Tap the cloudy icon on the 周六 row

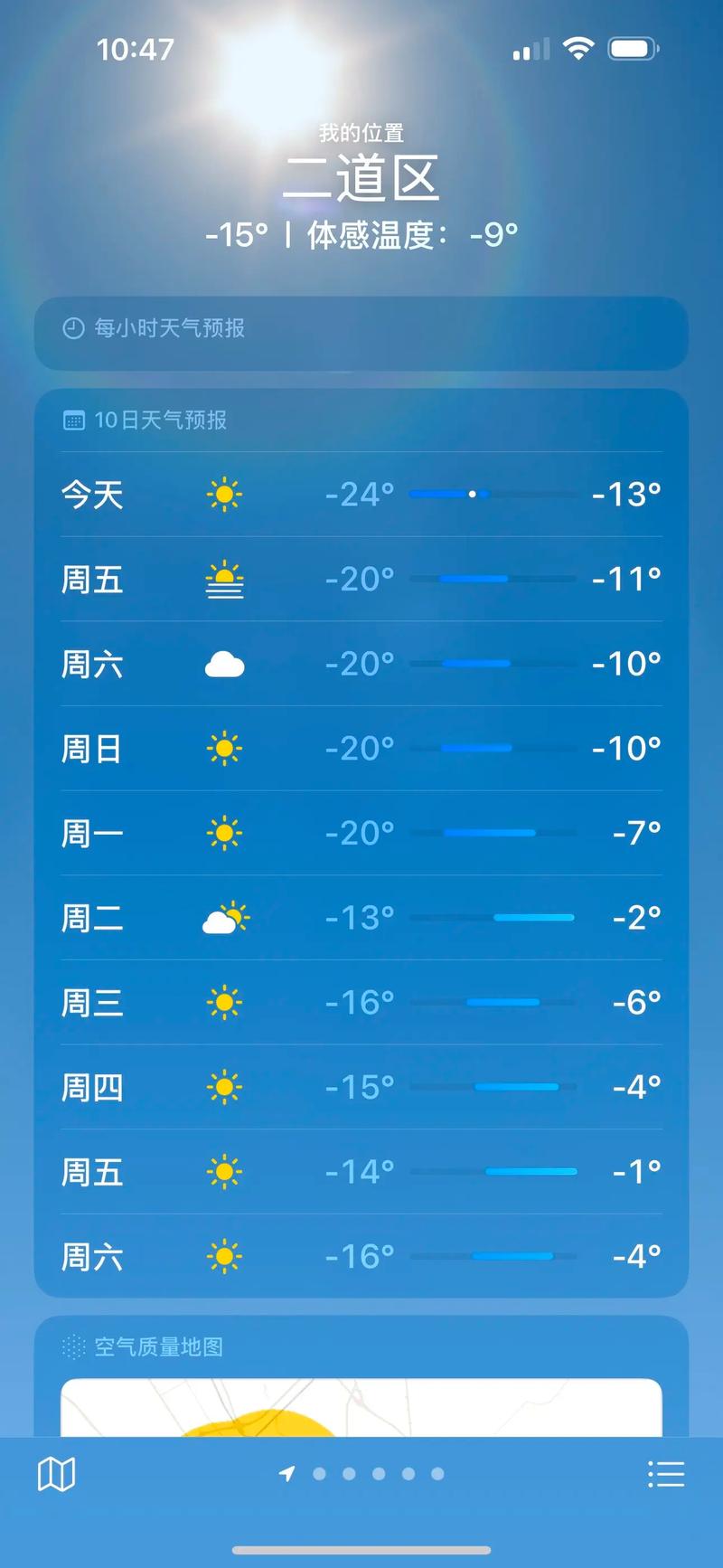[x=225, y=665]
